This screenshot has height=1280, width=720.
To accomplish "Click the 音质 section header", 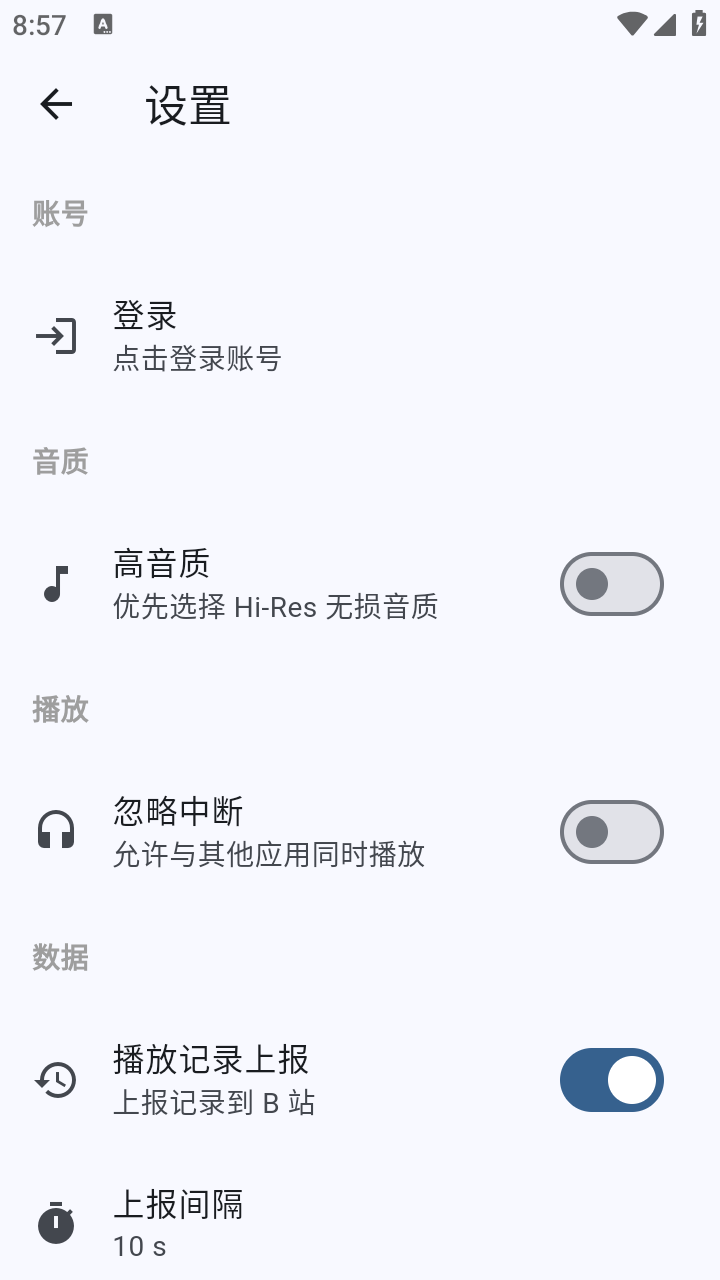I will (x=61, y=460).
